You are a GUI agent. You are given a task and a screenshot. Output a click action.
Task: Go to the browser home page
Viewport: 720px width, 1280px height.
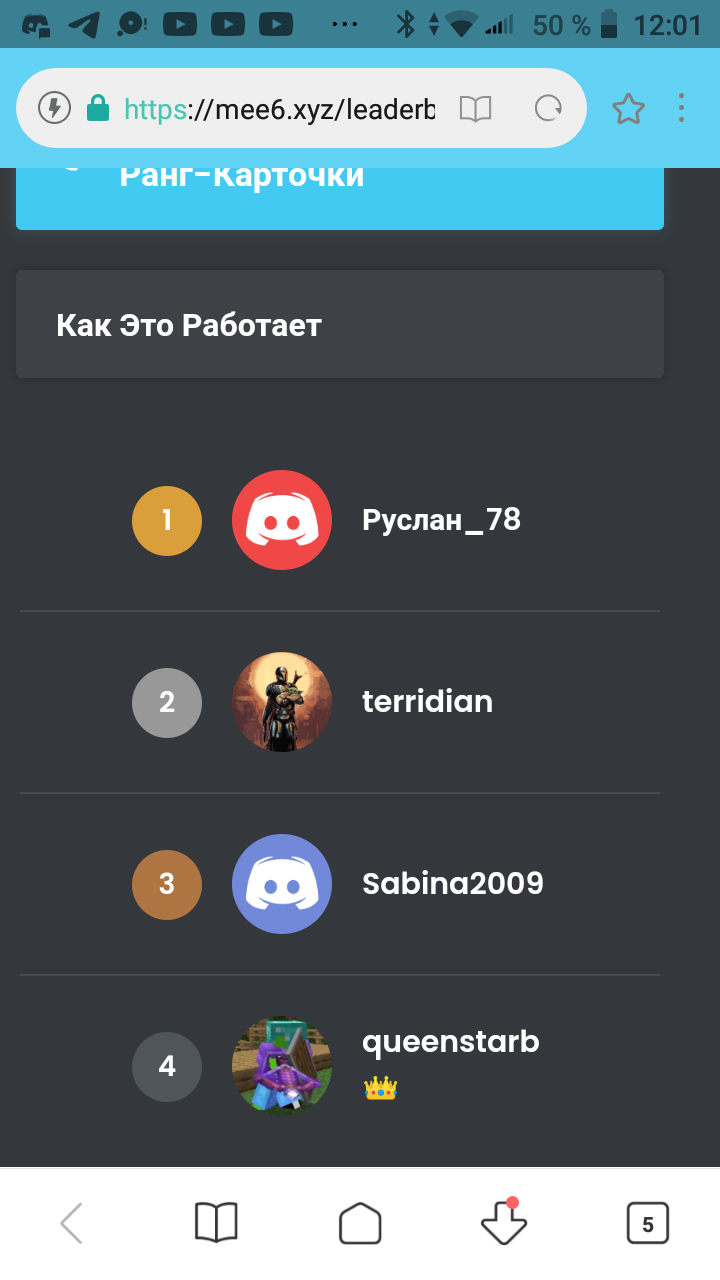pos(360,1223)
